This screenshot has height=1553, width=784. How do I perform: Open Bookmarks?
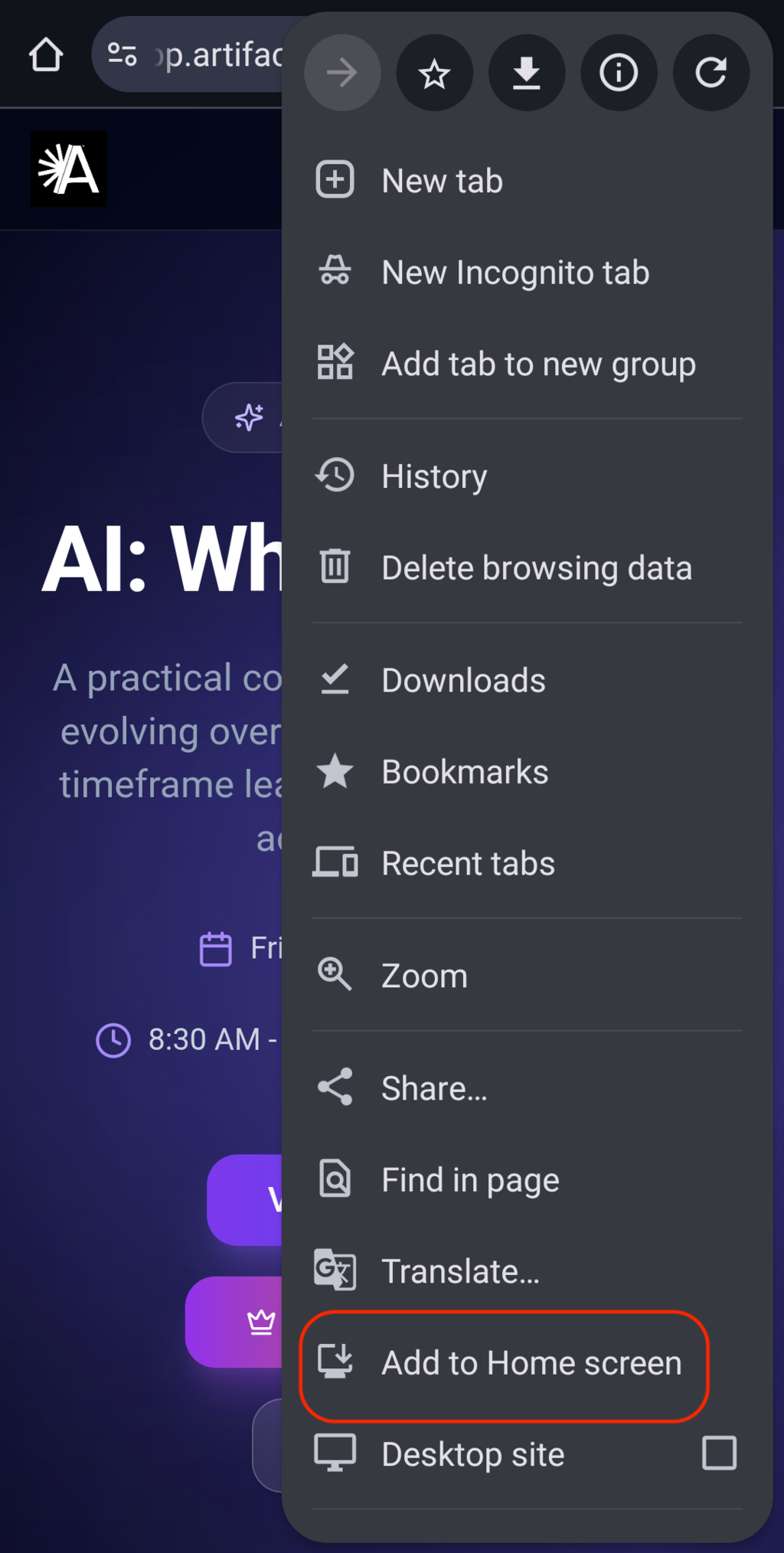click(x=465, y=772)
